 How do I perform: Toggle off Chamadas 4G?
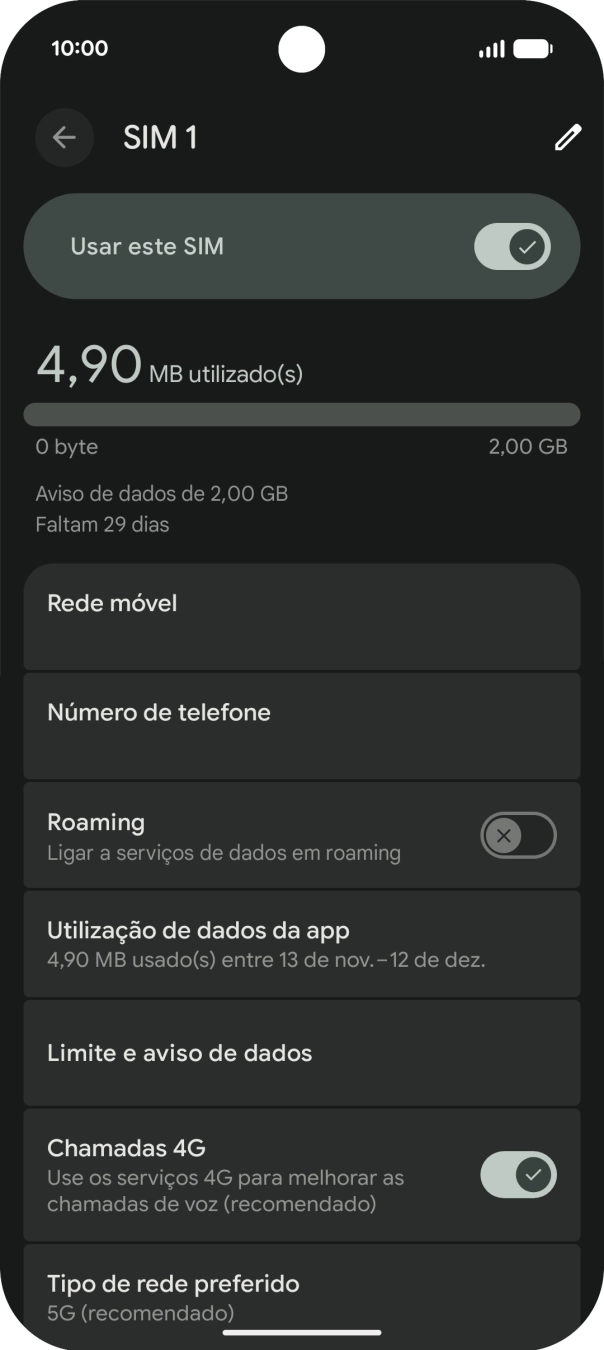518,1175
